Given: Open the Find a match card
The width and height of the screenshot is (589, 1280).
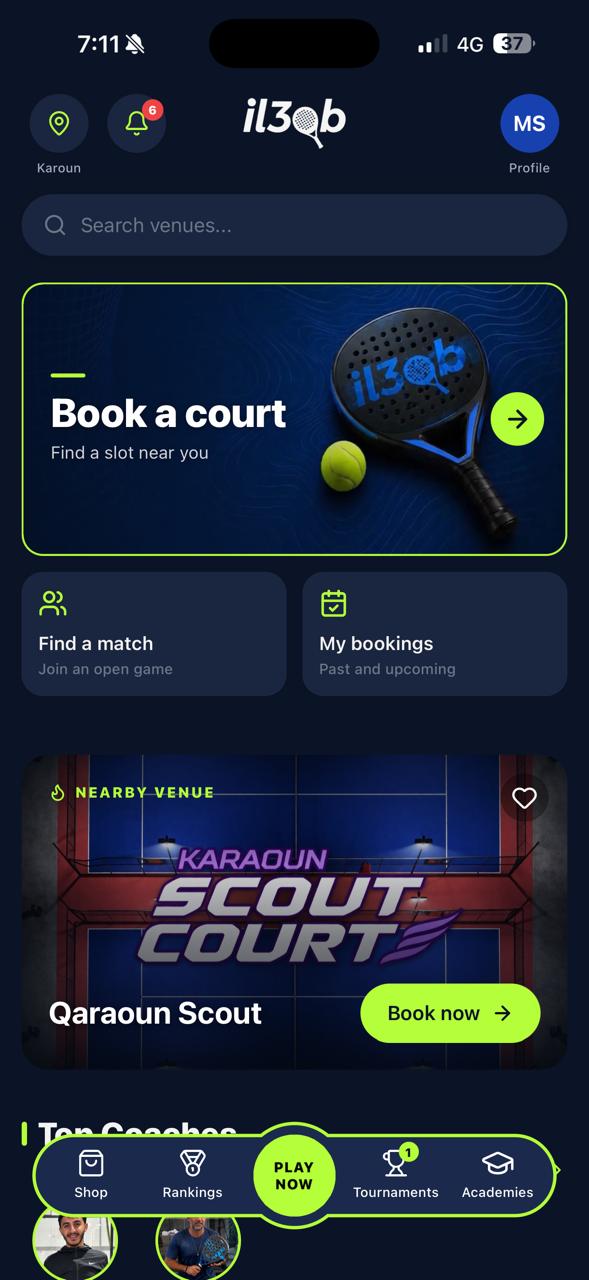Looking at the screenshot, I should pyautogui.click(x=154, y=634).
